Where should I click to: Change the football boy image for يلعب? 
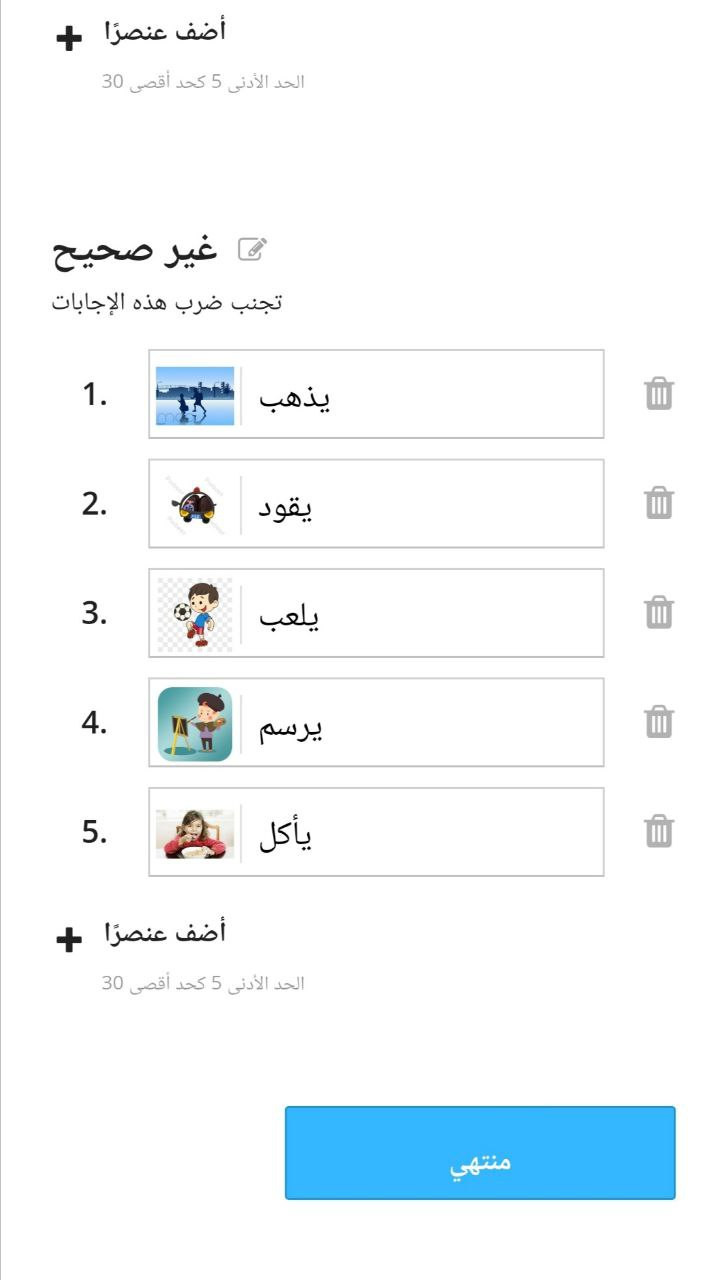[195, 614]
